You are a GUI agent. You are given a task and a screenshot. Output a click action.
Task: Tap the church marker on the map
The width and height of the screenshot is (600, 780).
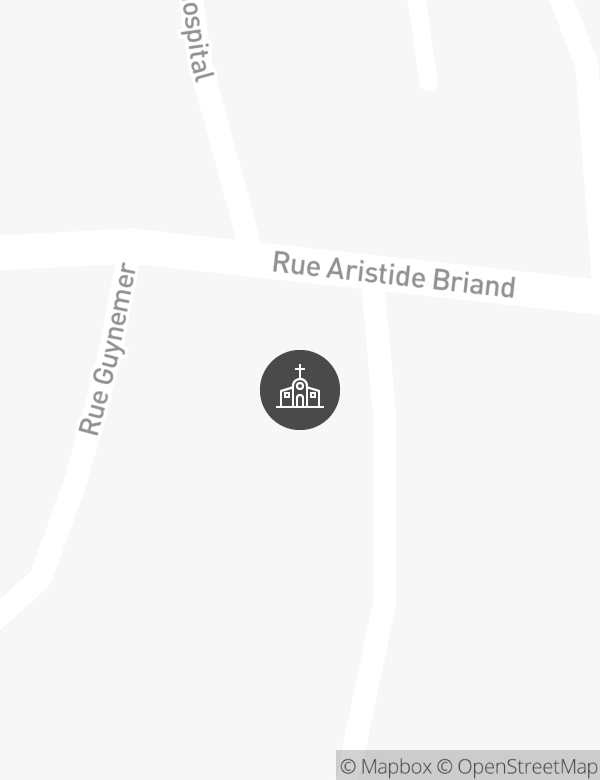tap(300, 390)
